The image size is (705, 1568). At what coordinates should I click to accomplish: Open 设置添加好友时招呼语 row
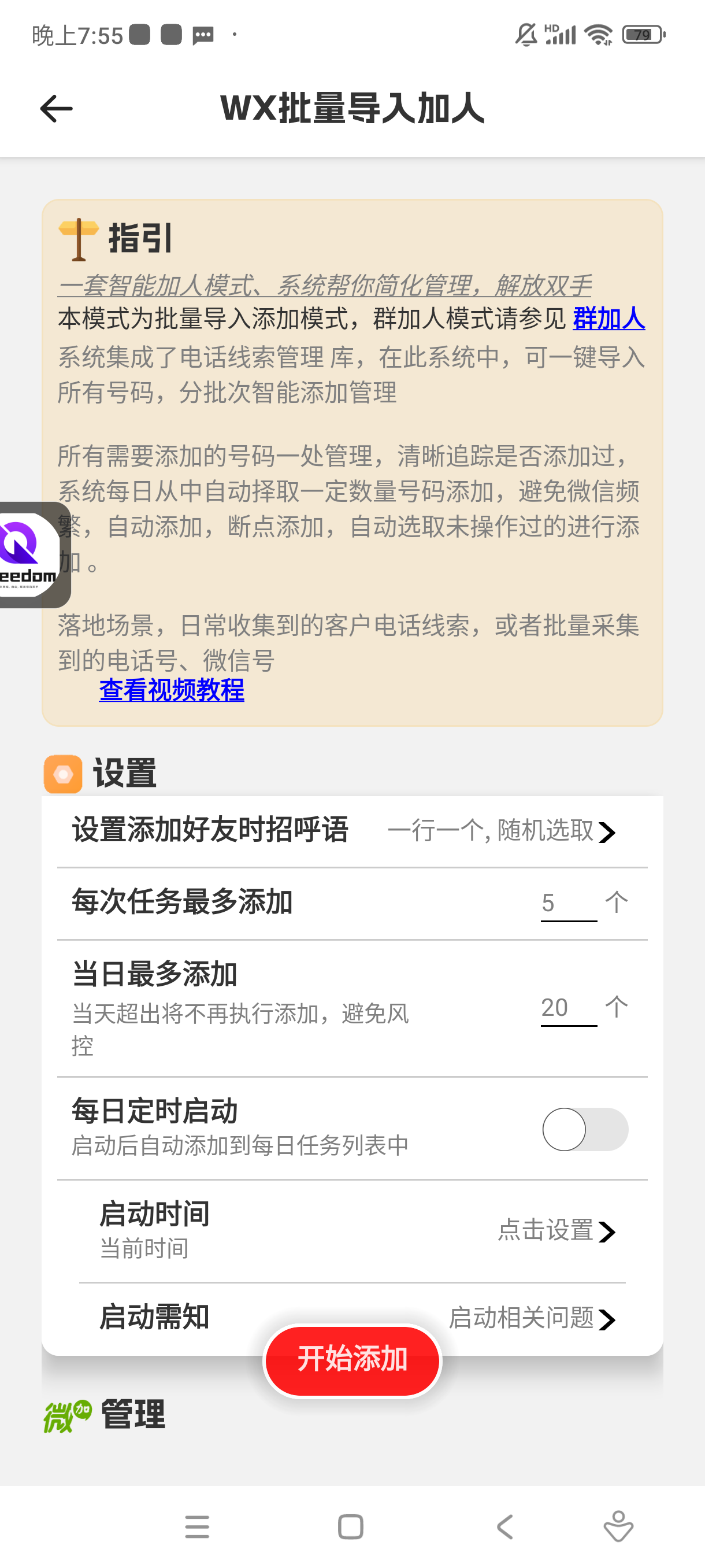click(x=352, y=831)
